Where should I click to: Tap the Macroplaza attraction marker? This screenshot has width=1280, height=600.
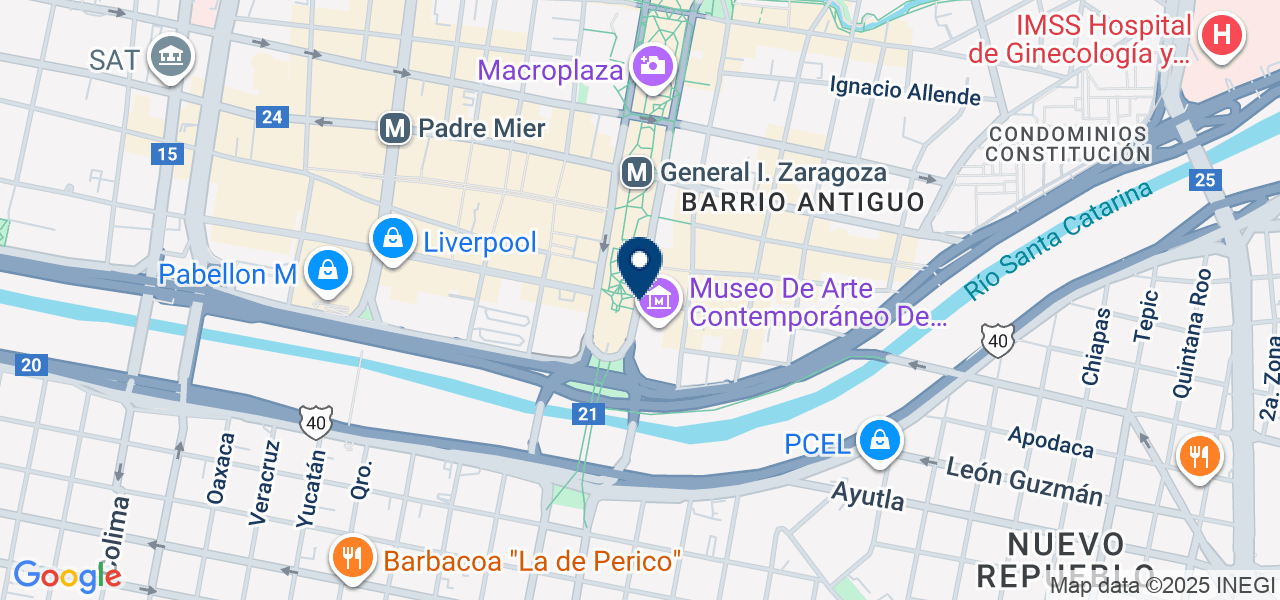tap(652, 68)
